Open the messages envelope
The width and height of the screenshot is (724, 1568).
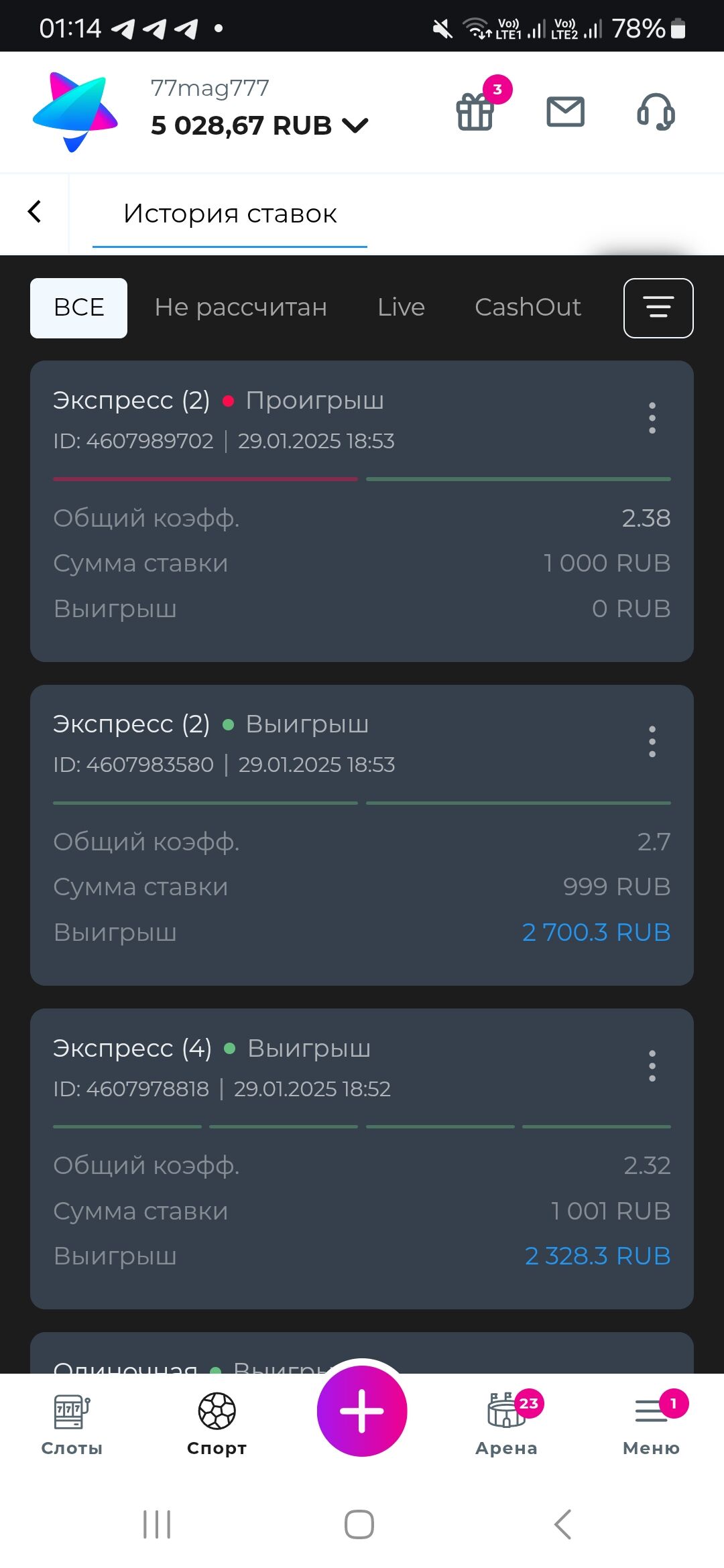(565, 112)
